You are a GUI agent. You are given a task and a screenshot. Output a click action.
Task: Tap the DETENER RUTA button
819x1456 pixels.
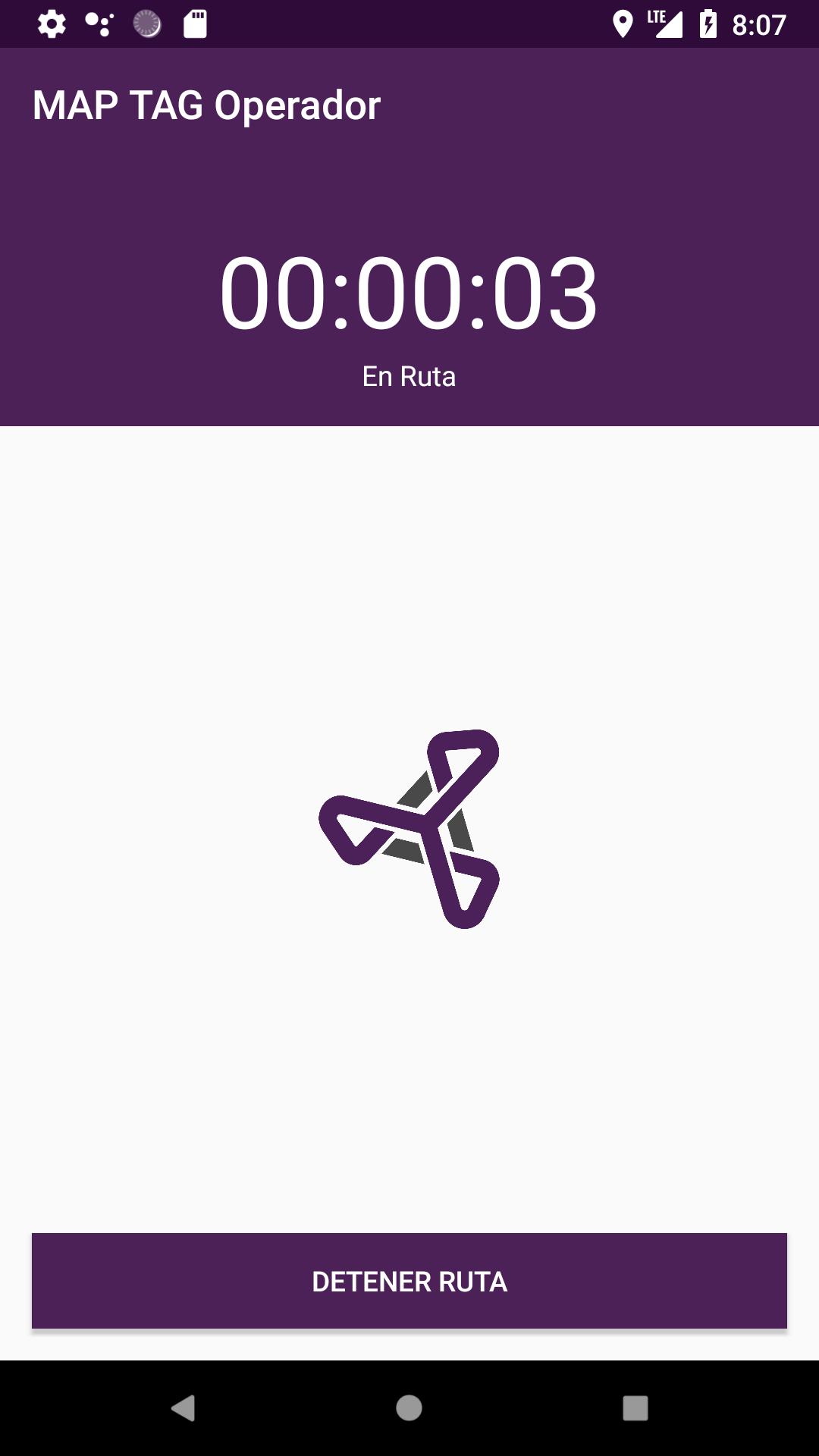click(x=409, y=1281)
